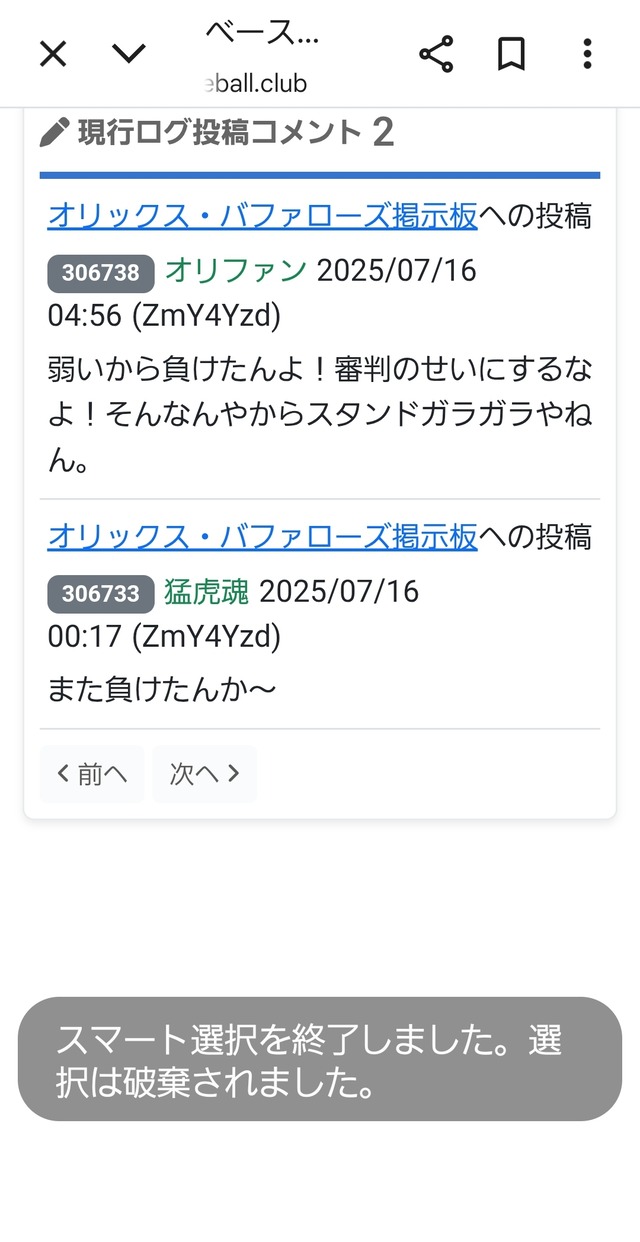Go to next page with 次へ
640x1242 pixels.
(x=204, y=773)
